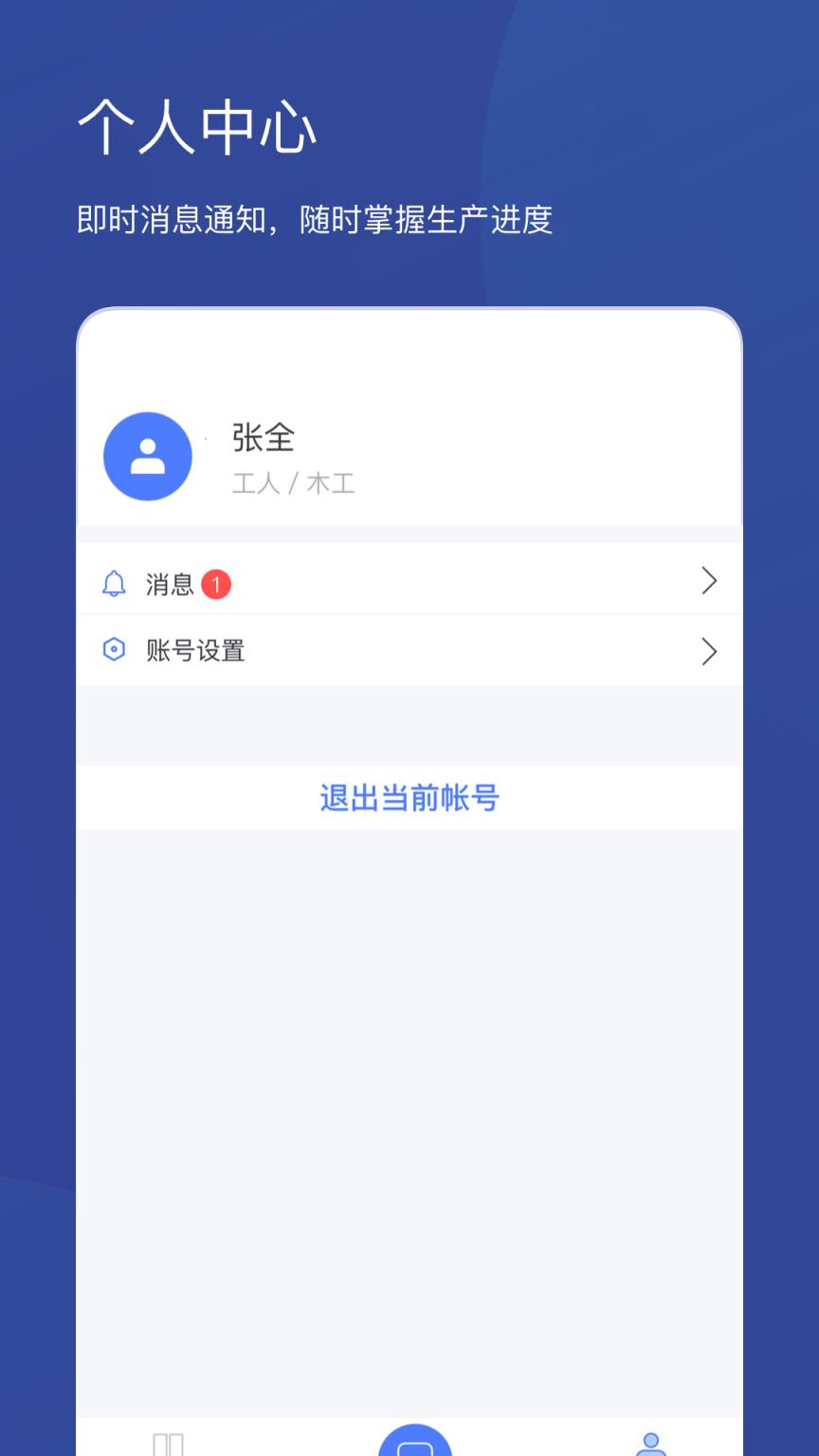Viewport: 819px width, 1456px height.
Task: Tap the chevron next to the unread badge
Action: pyautogui.click(x=709, y=581)
